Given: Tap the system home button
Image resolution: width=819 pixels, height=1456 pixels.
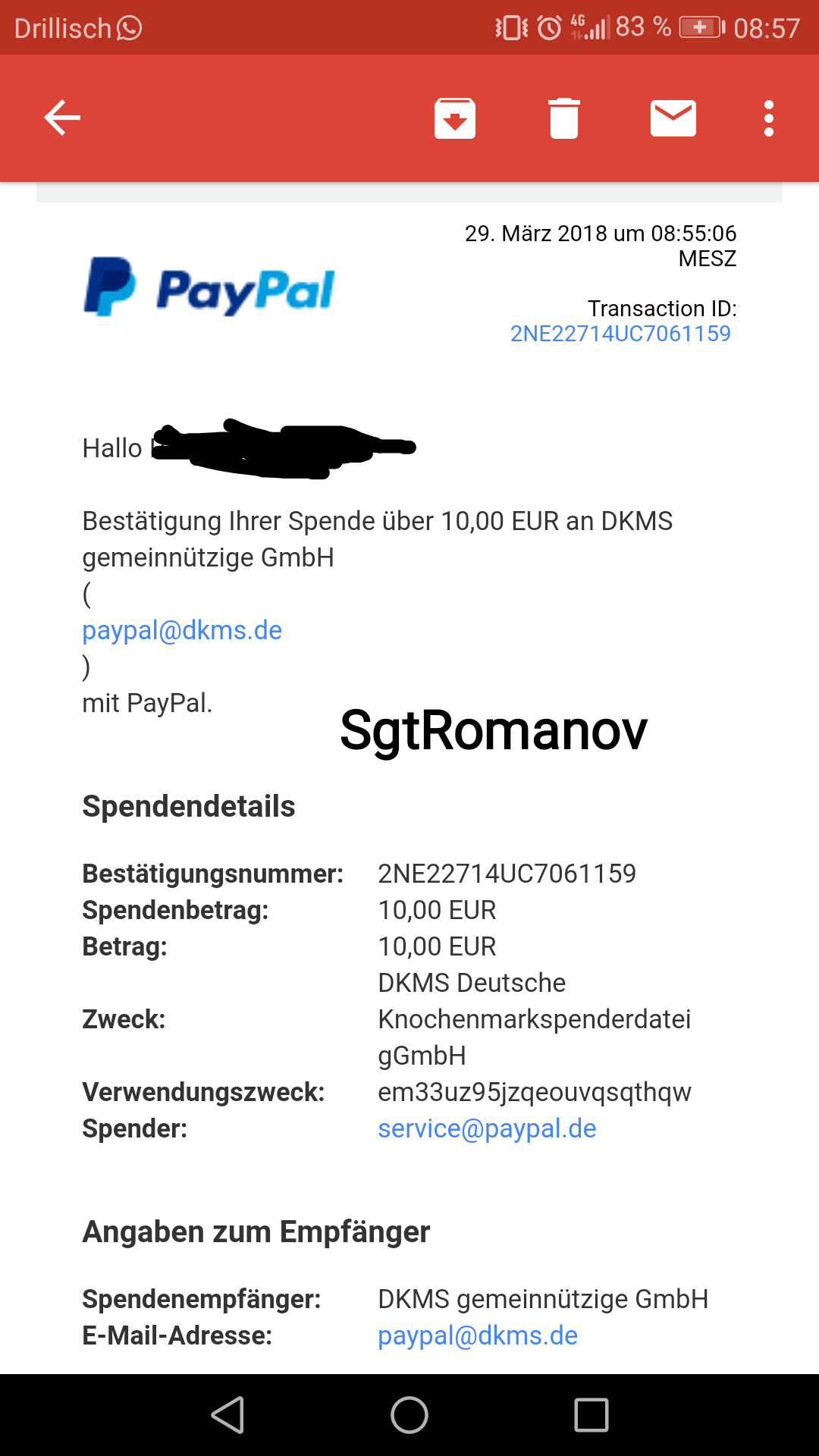Looking at the screenshot, I should point(409,1415).
